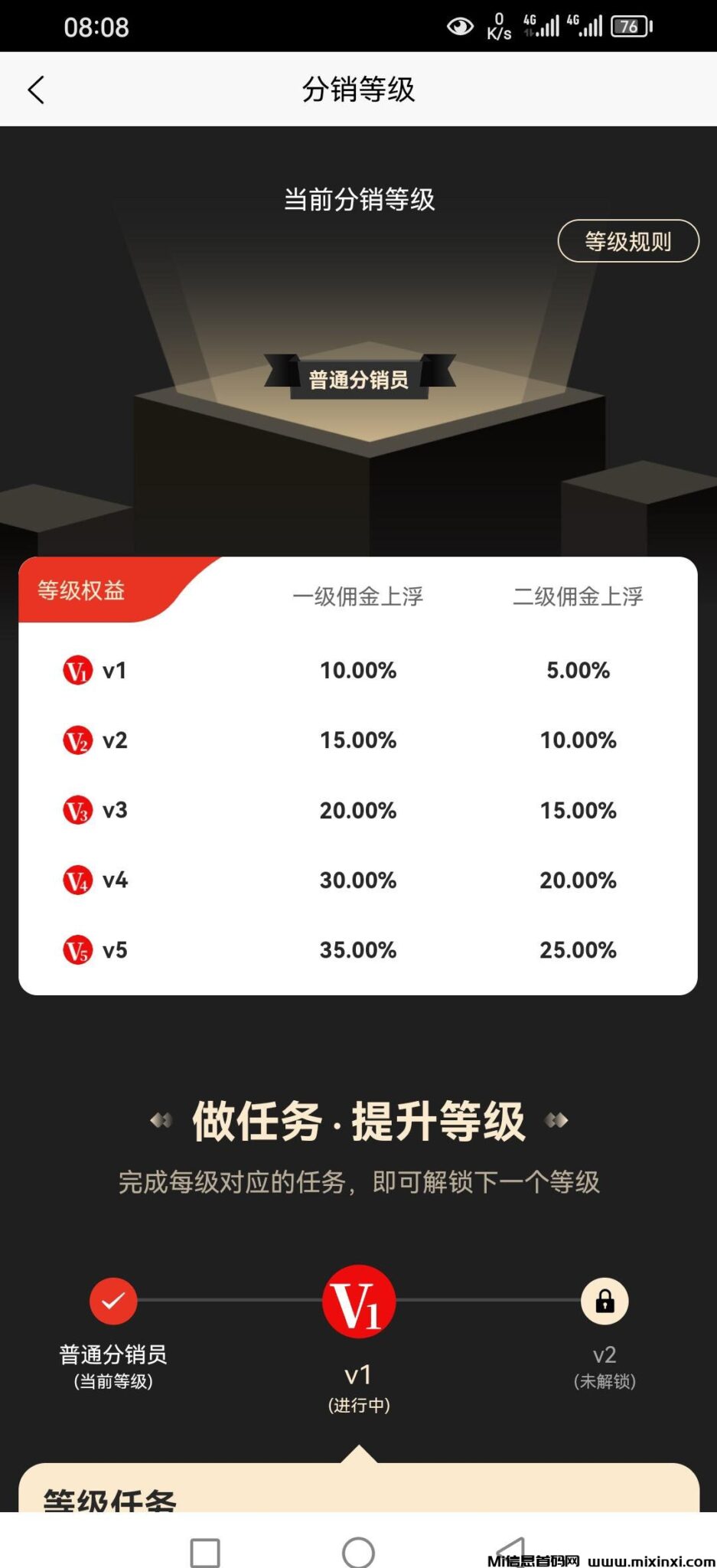This screenshot has height=1568, width=717.
Task: Select the 普通分销员 level step
Action: 113,1302
